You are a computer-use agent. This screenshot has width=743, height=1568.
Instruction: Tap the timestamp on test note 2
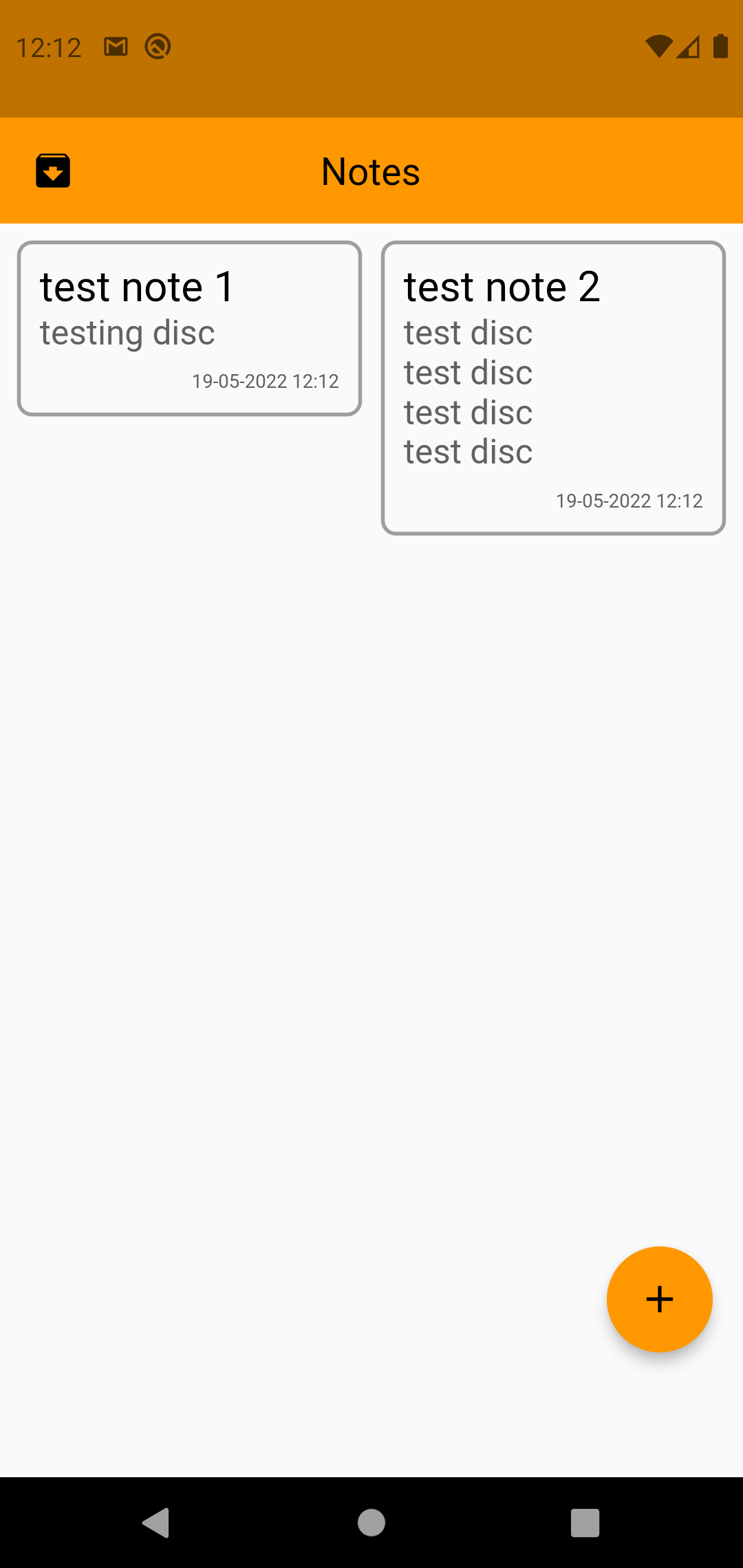coord(629,501)
